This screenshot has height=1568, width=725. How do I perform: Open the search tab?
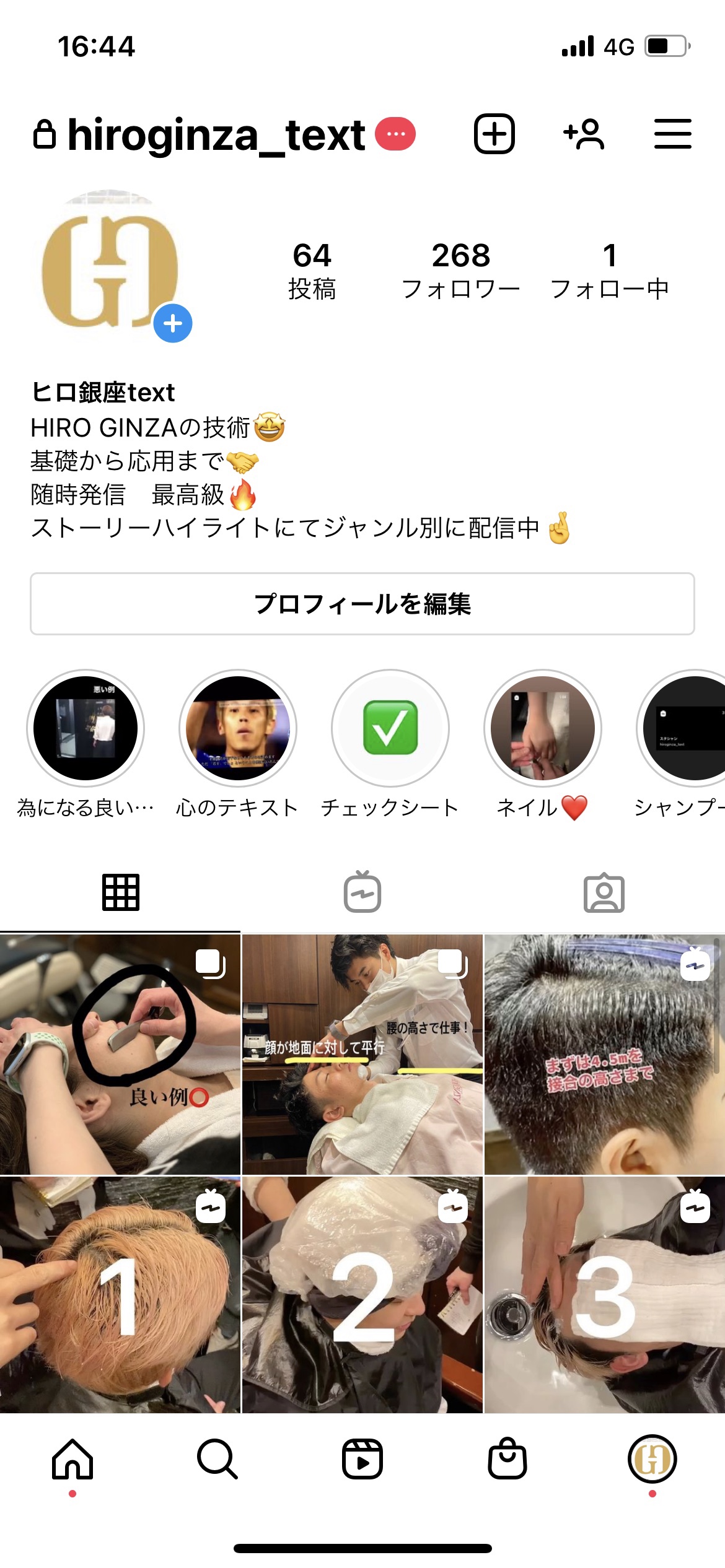click(217, 1459)
